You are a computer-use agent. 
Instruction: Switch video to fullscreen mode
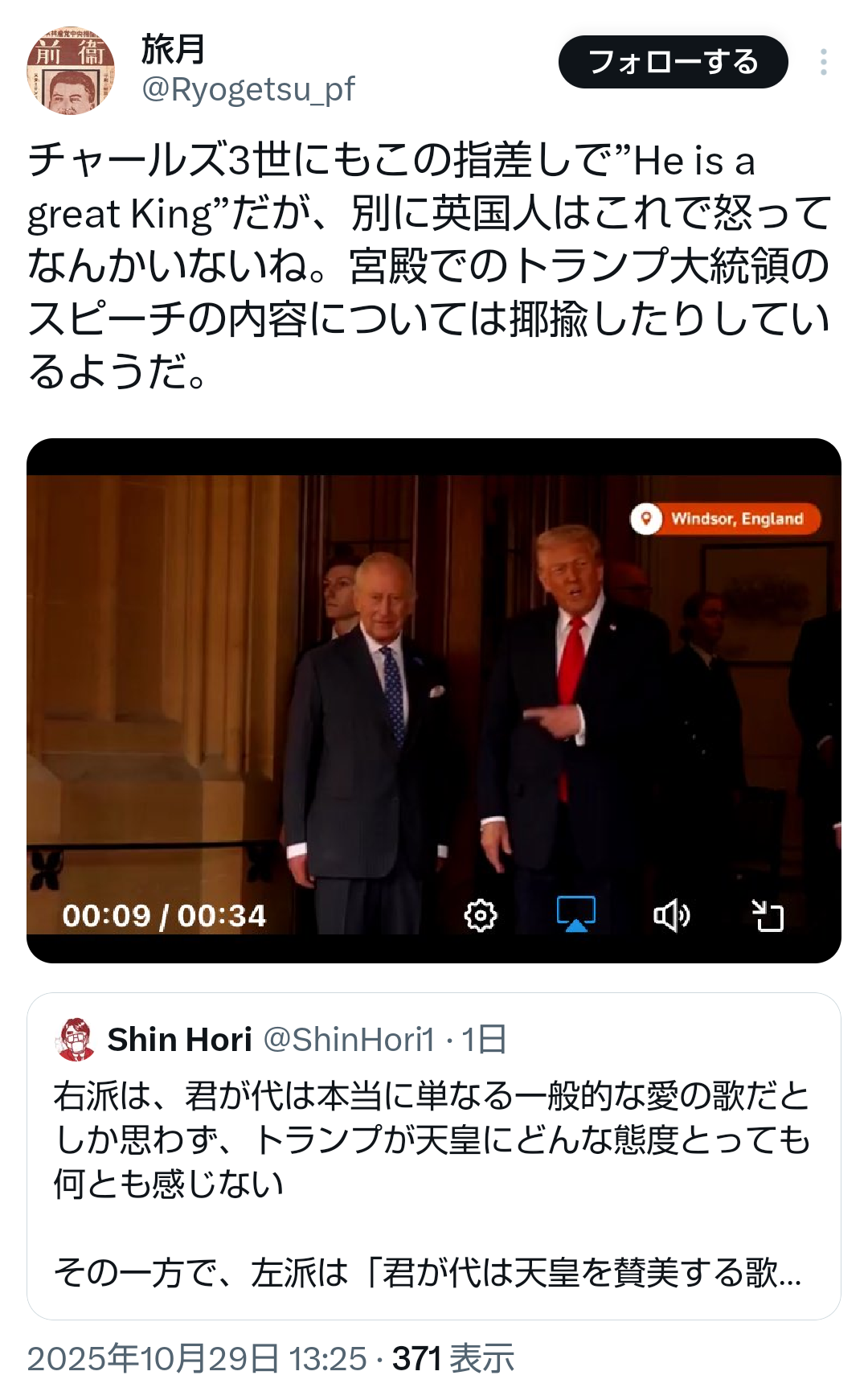coord(768,915)
